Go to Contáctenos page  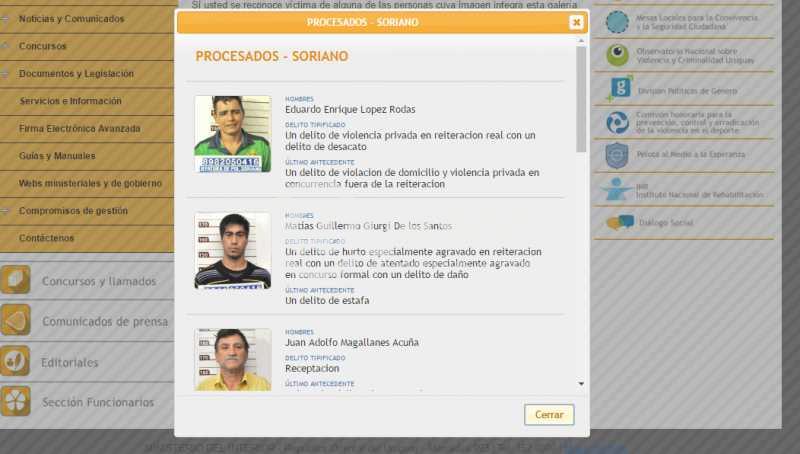(x=46, y=238)
